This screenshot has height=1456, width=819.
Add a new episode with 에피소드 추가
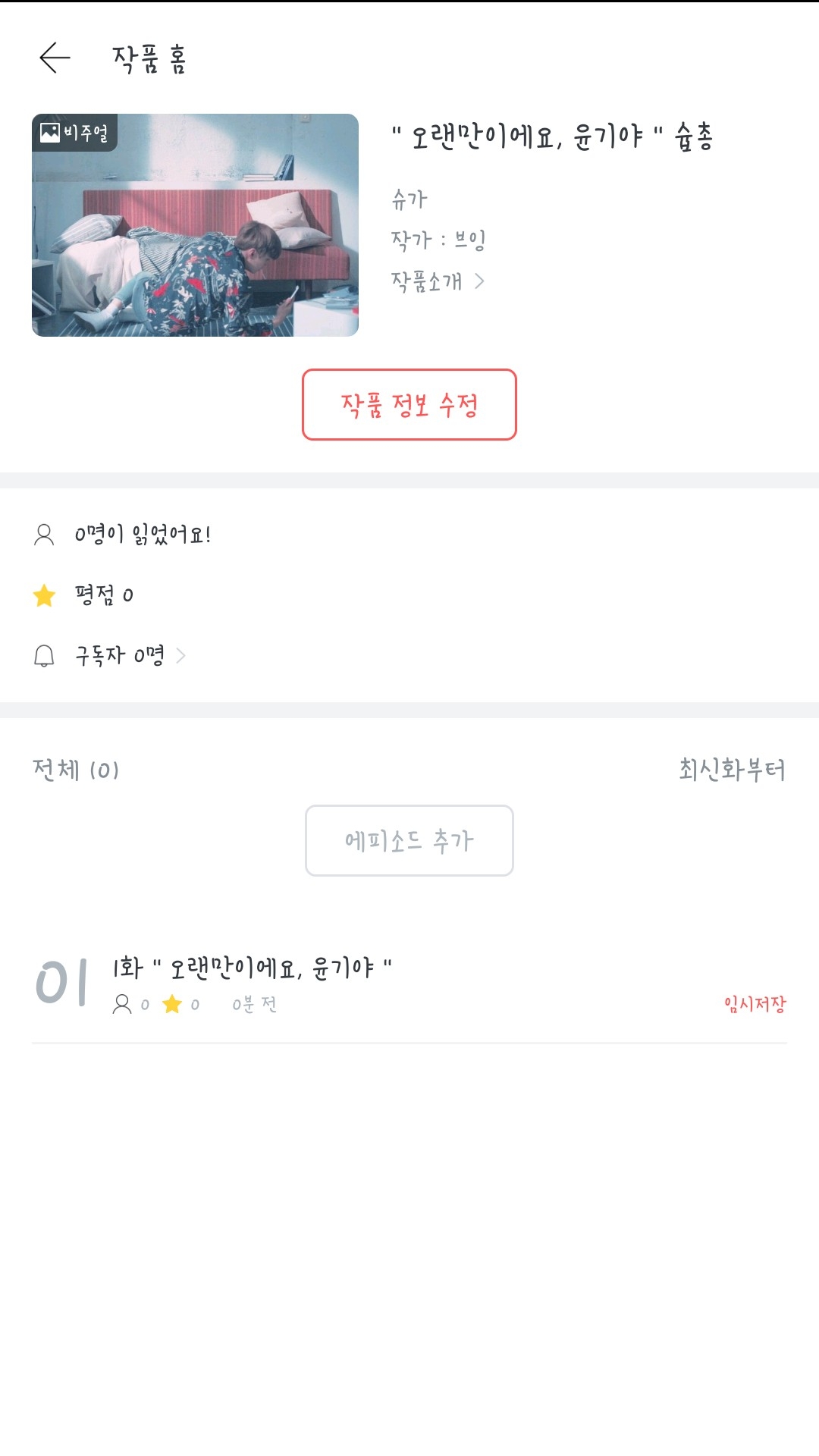coord(409,840)
